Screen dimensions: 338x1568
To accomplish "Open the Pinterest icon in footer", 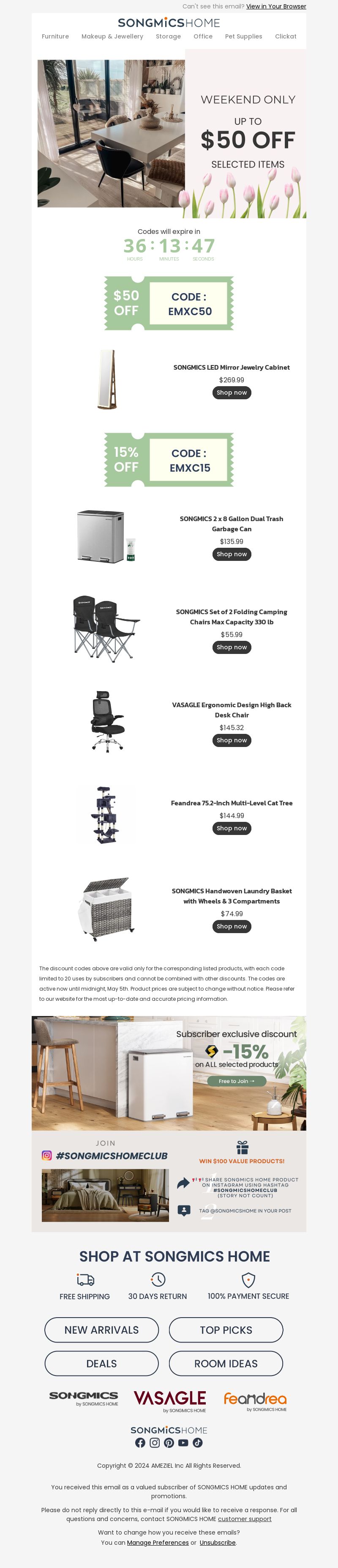I will tap(169, 1442).
